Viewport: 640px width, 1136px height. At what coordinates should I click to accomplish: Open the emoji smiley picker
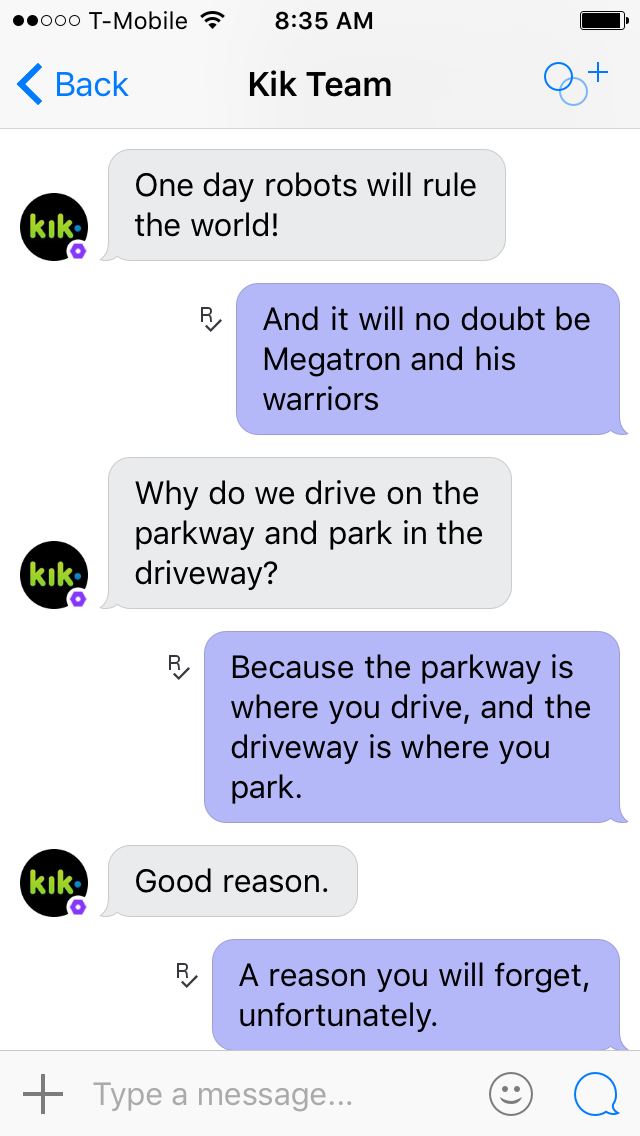(510, 1095)
